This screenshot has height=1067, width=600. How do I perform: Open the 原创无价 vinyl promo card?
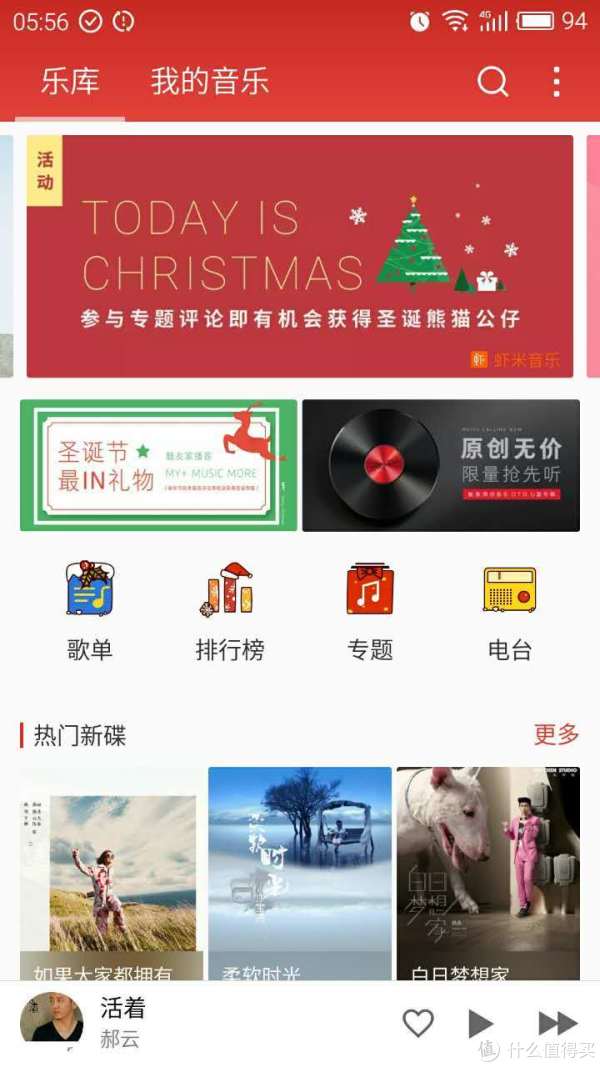(441, 465)
